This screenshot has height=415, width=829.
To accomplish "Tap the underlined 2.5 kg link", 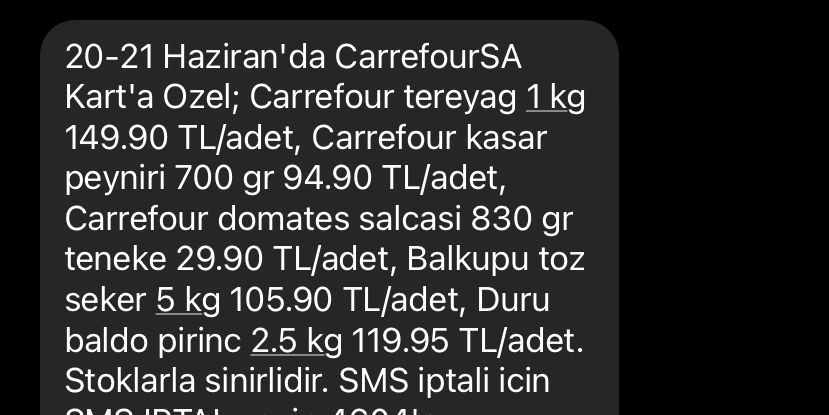I will [296, 341].
